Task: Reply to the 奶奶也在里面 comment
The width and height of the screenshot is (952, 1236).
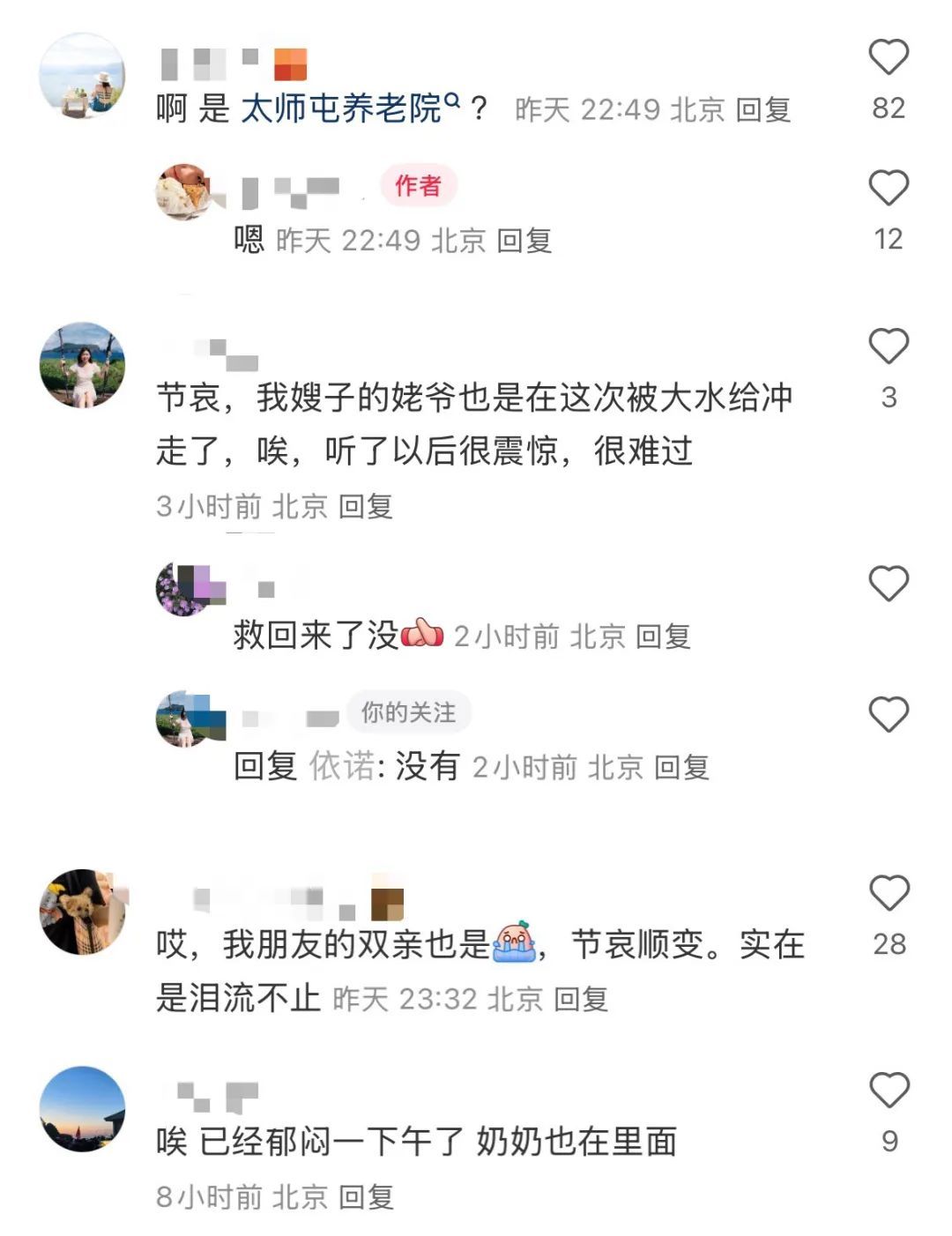Action: tap(366, 1196)
